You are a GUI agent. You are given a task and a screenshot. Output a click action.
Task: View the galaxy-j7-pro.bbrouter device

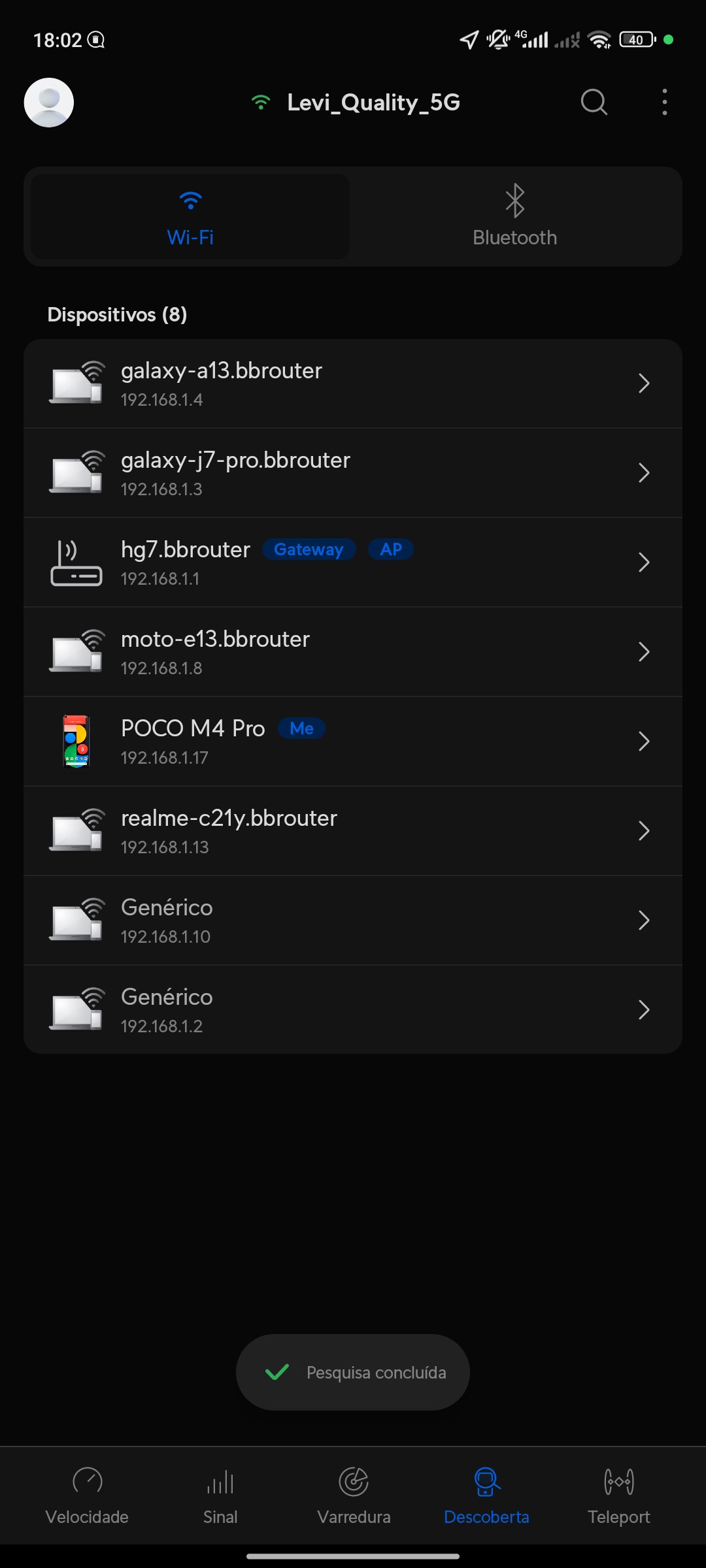point(353,473)
